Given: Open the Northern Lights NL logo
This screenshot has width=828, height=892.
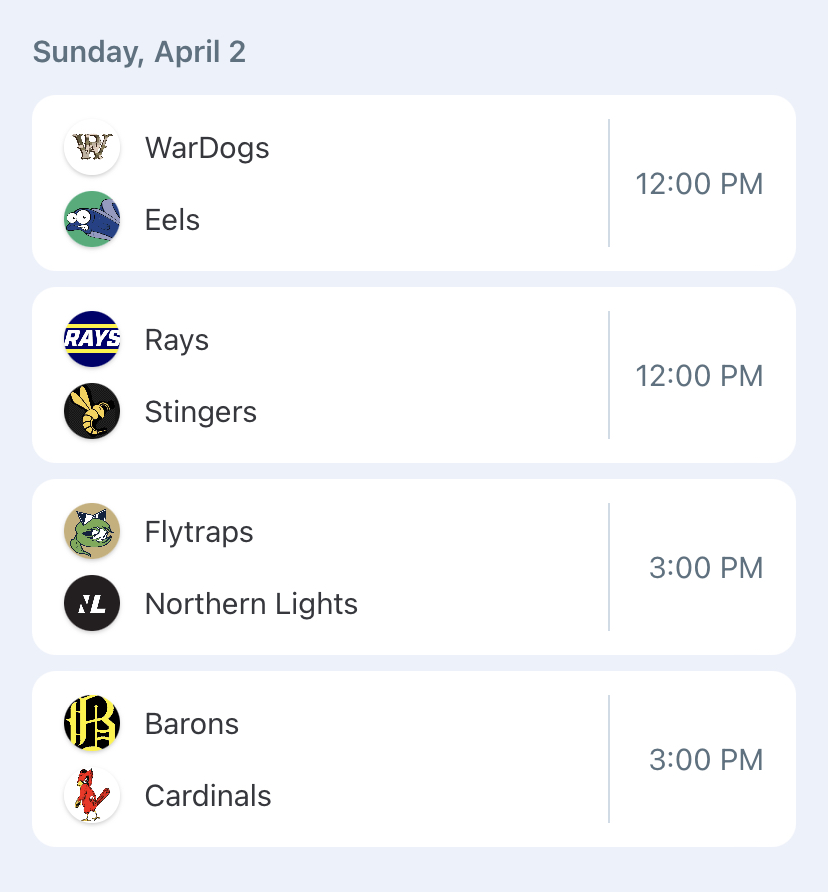Looking at the screenshot, I should coord(91,604).
